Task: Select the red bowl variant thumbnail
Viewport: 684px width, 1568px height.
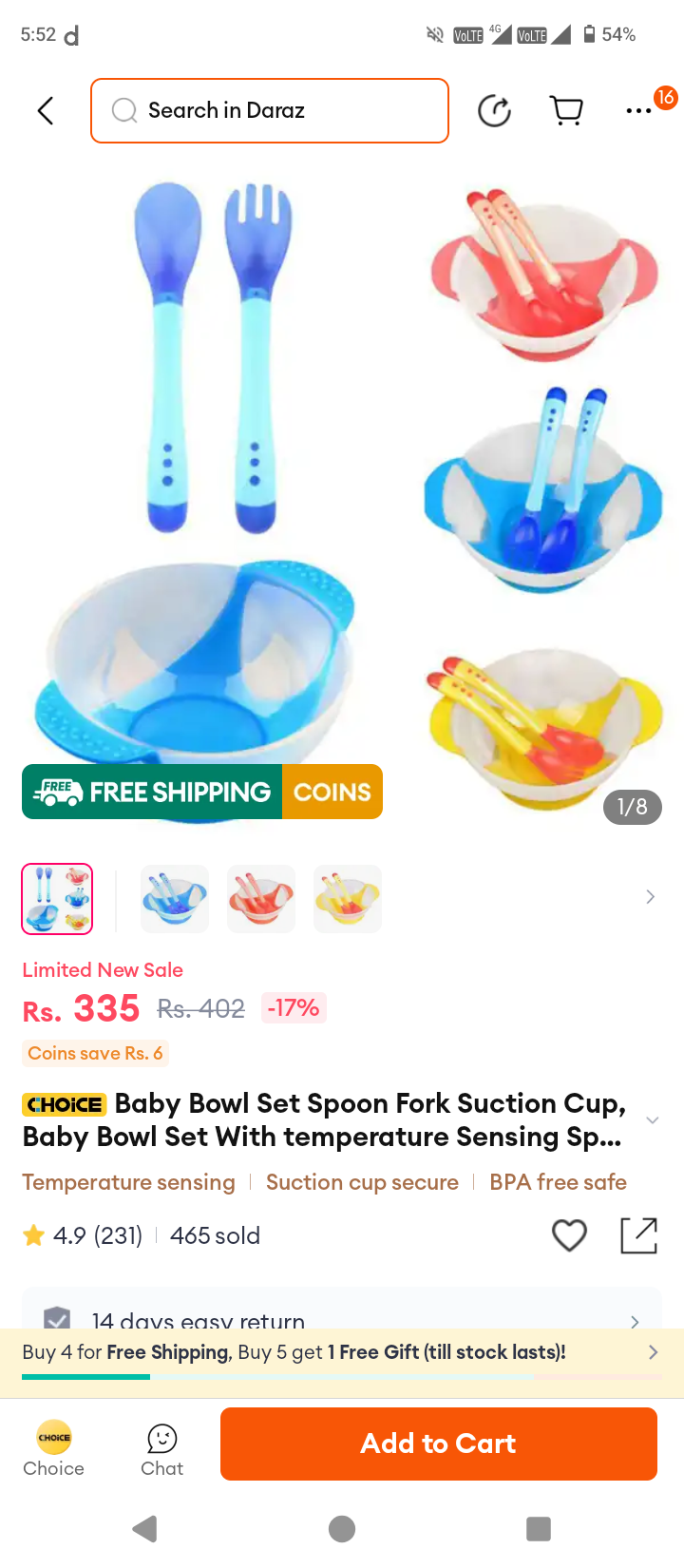Action: tap(261, 898)
